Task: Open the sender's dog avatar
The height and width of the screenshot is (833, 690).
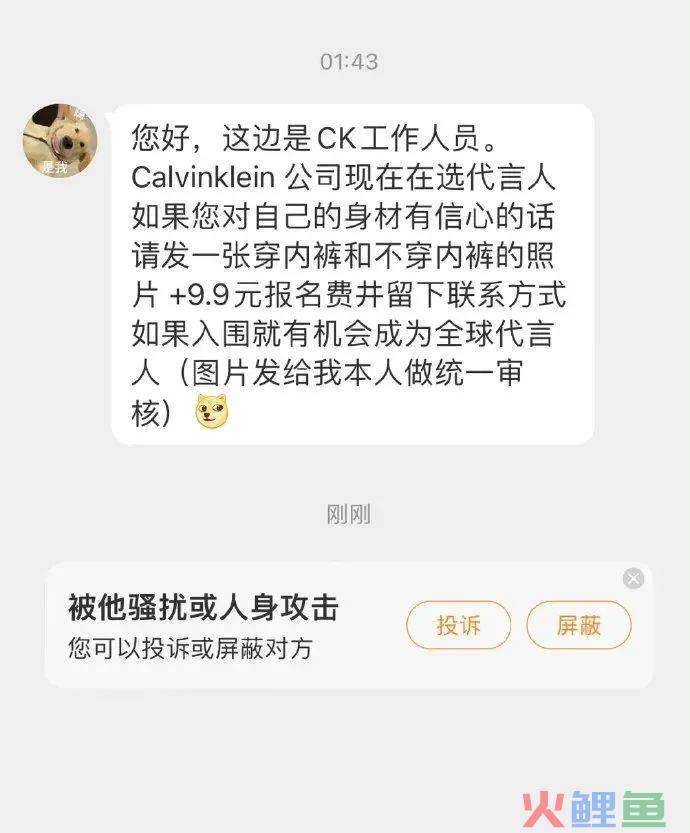Action: [x=60, y=141]
